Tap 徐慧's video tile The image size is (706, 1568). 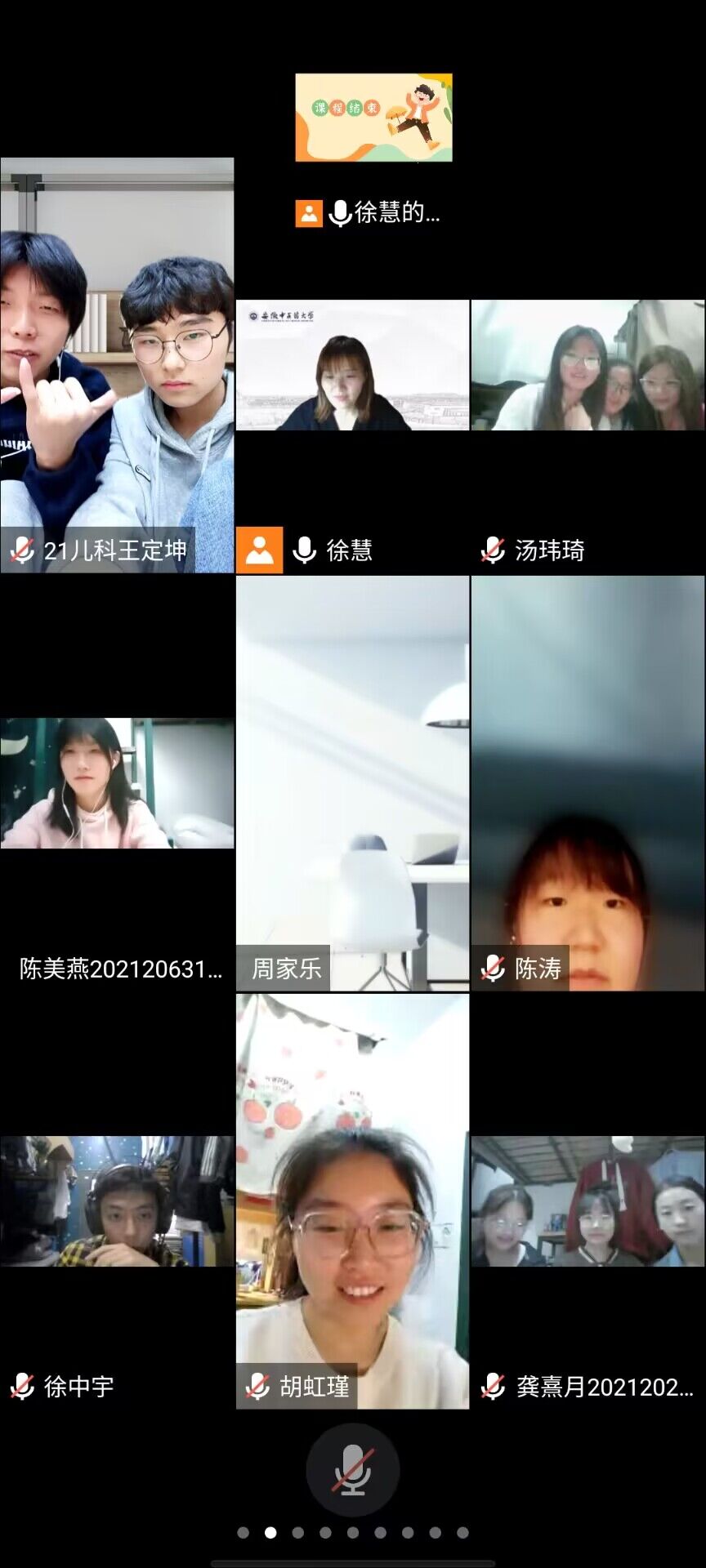click(x=352, y=365)
